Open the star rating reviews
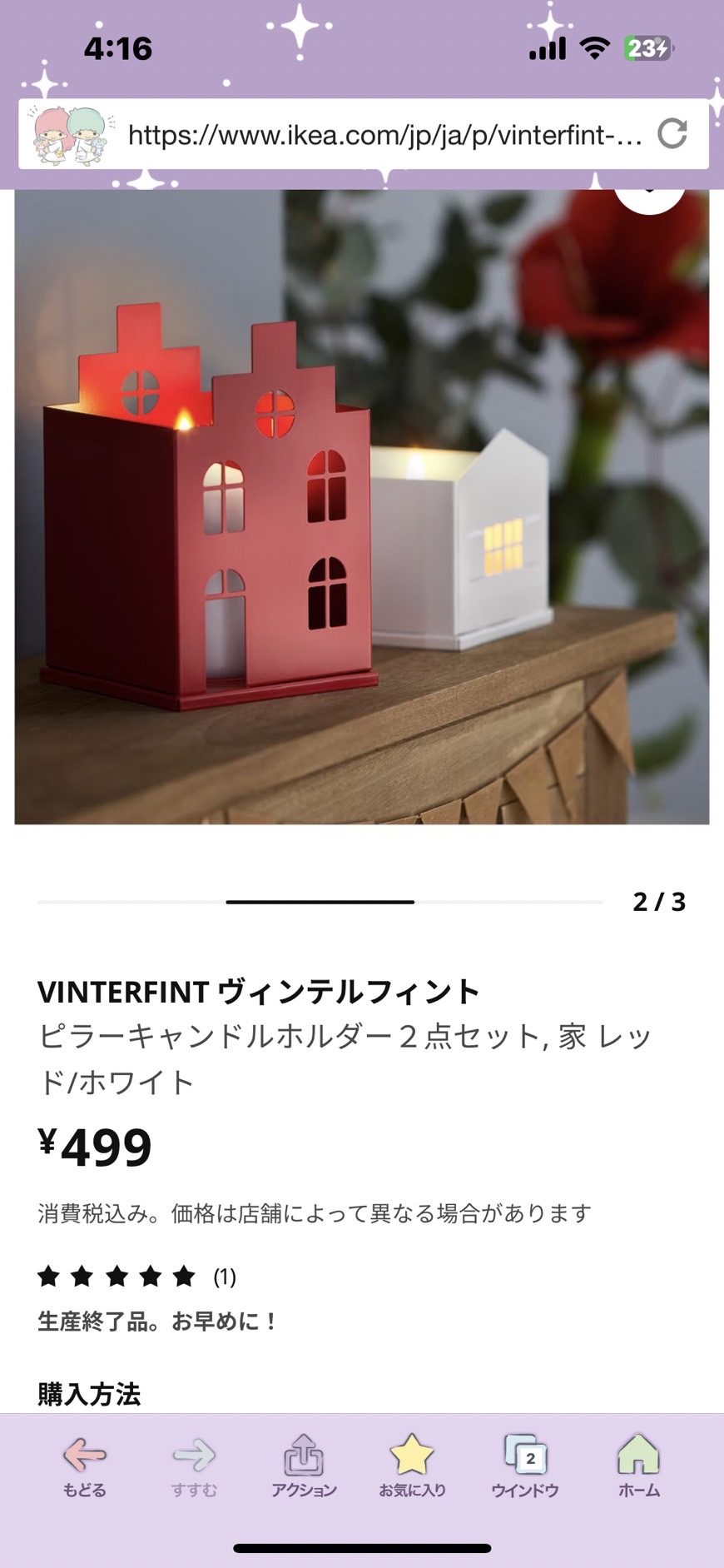 click(x=137, y=1276)
